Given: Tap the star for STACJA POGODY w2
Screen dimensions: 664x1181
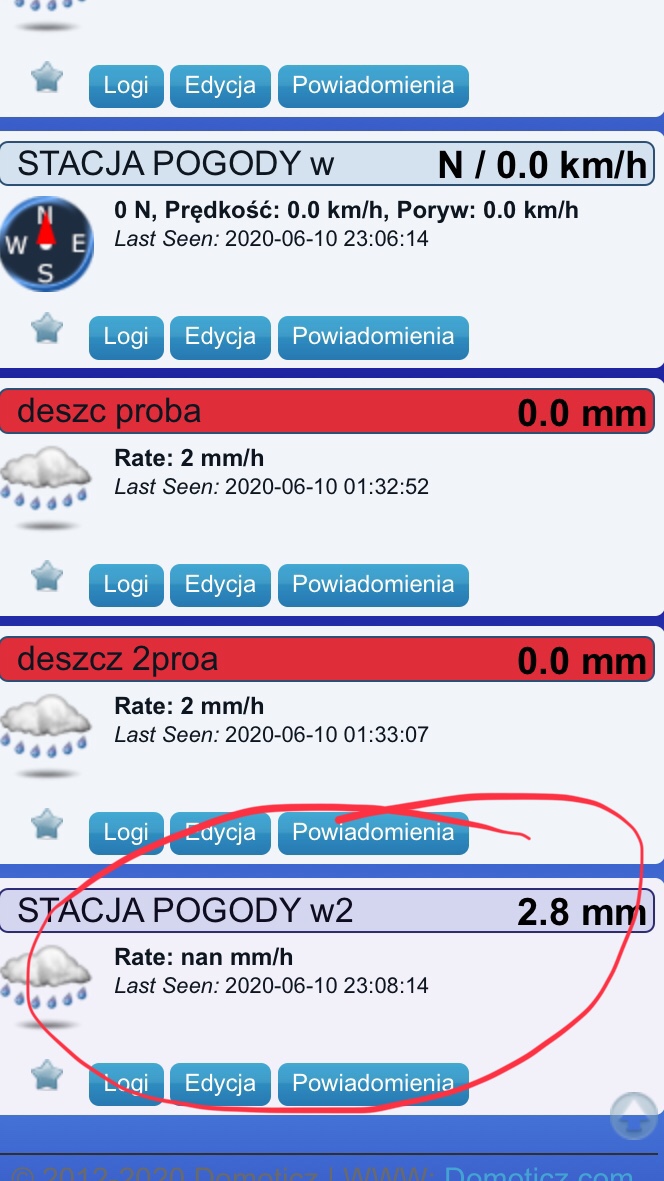Looking at the screenshot, I should [x=47, y=1075].
